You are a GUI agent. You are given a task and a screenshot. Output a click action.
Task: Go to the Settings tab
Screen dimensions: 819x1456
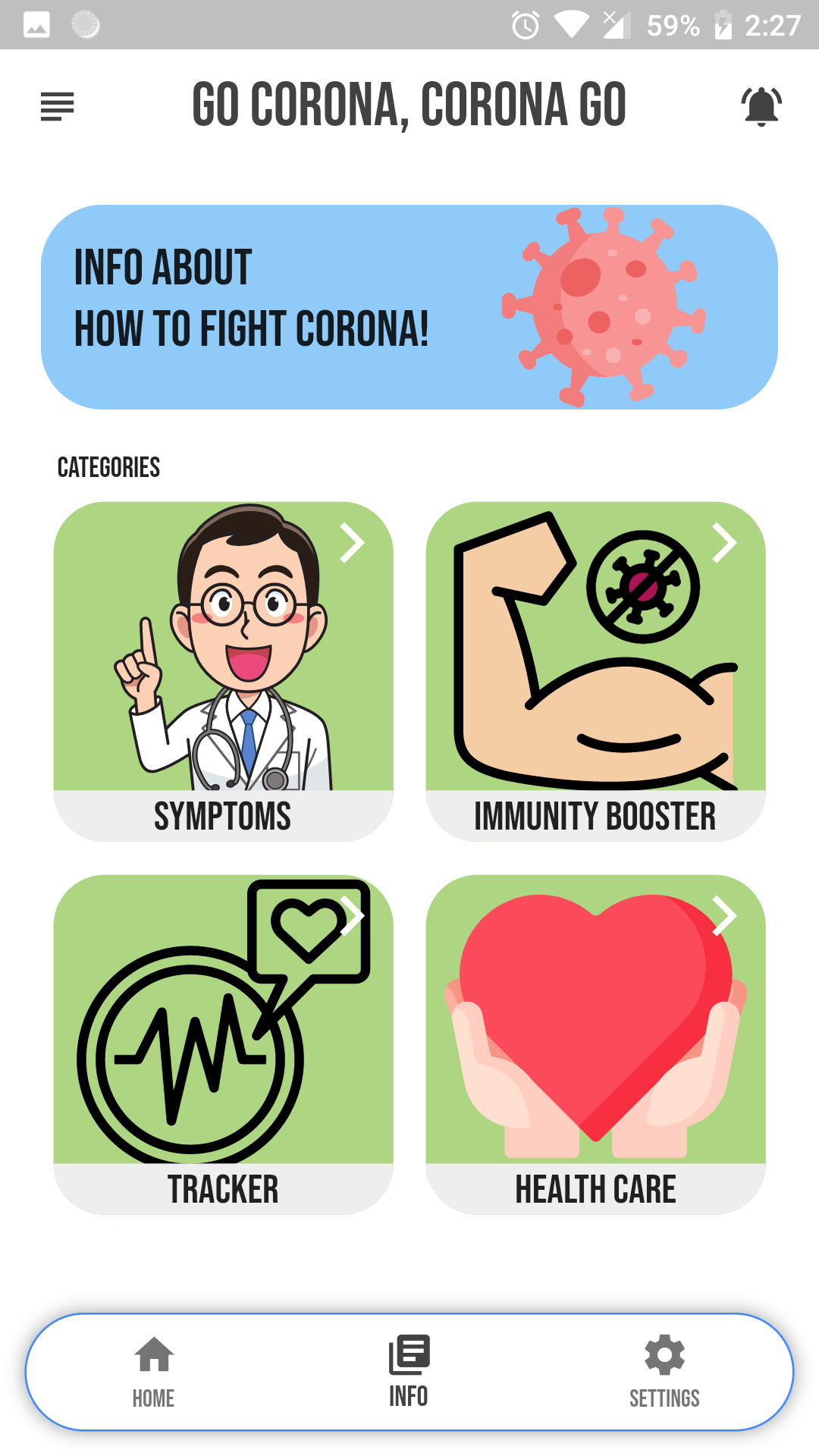664,1372
